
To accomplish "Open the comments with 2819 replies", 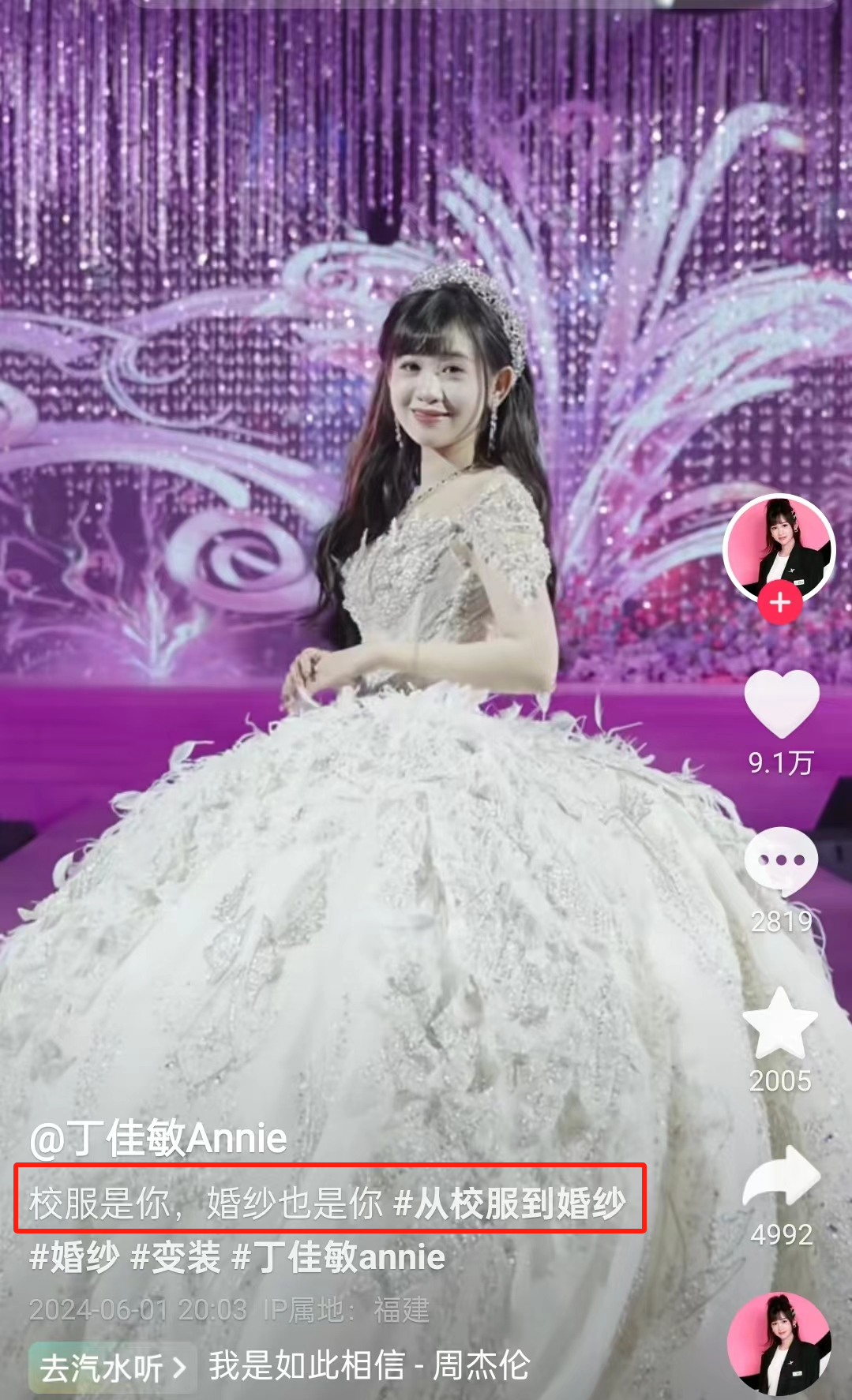I will tap(781, 862).
